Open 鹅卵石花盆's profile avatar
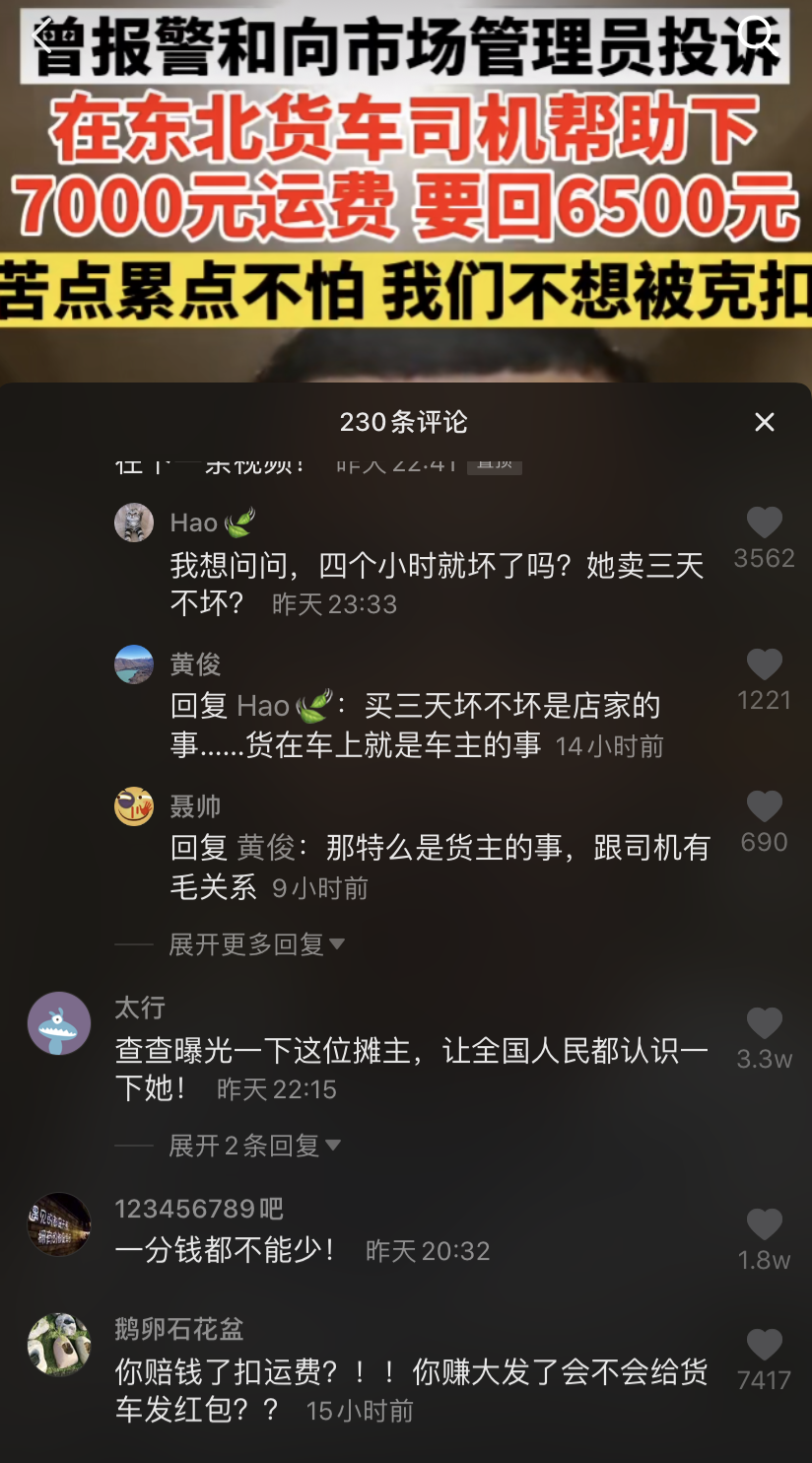 pyautogui.click(x=59, y=1345)
